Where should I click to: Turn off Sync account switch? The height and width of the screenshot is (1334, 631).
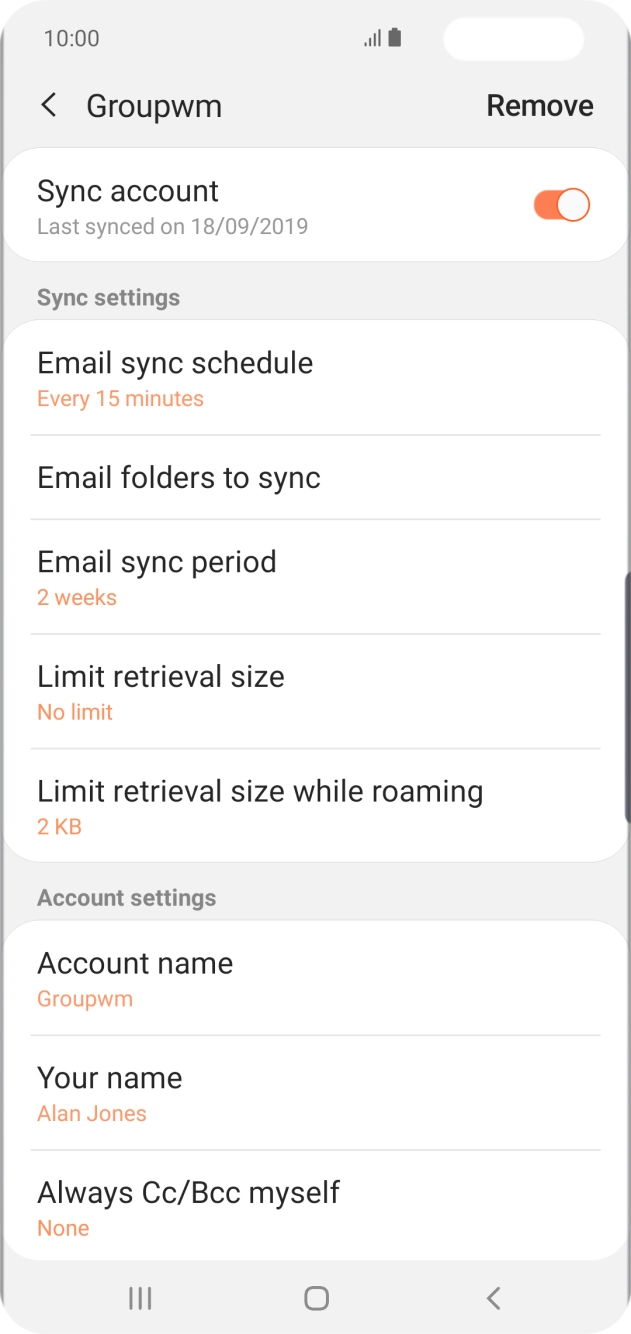(x=561, y=205)
